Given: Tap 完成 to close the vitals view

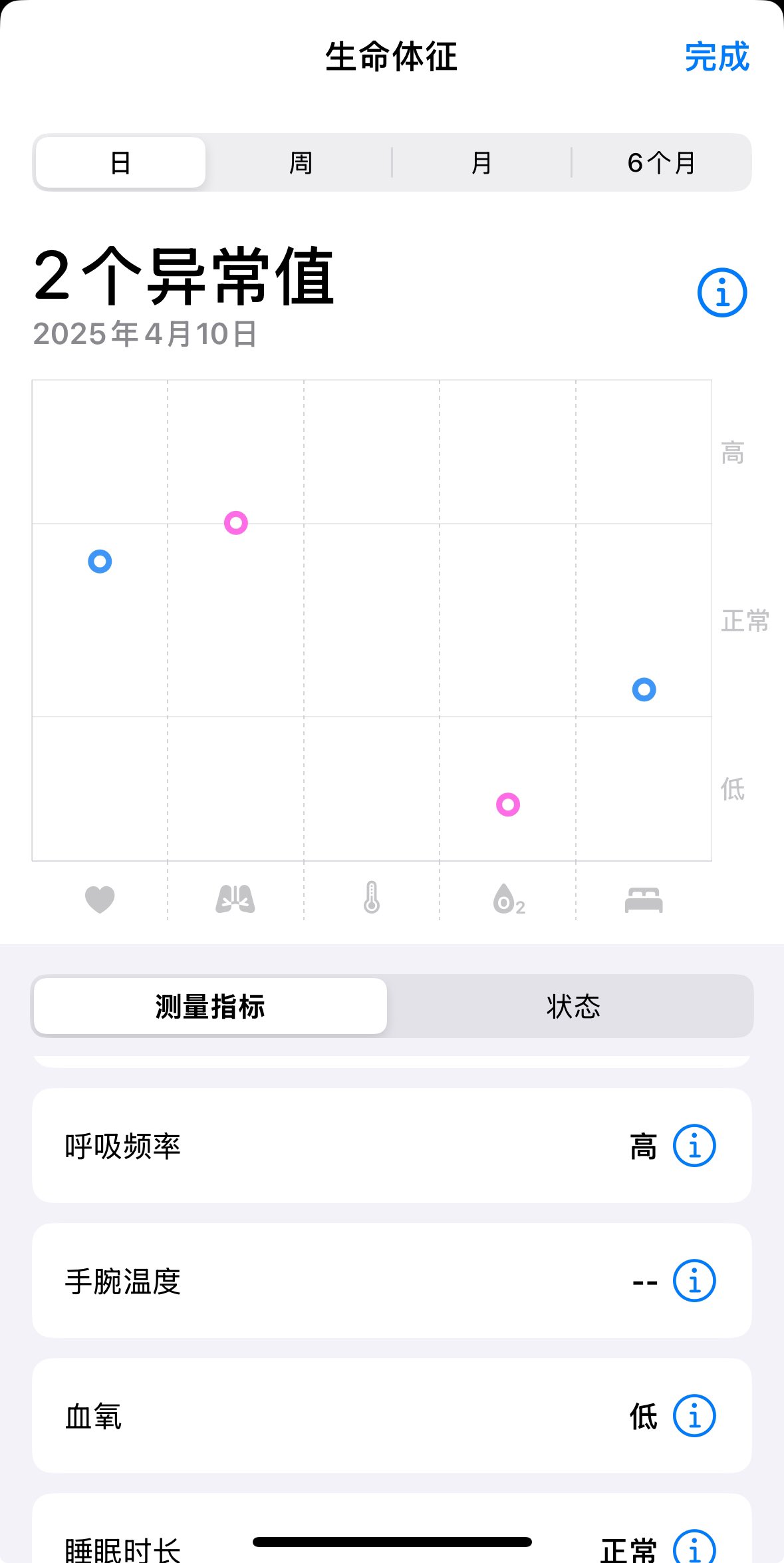Looking at the screenshot, I should [x=716, y=57].
